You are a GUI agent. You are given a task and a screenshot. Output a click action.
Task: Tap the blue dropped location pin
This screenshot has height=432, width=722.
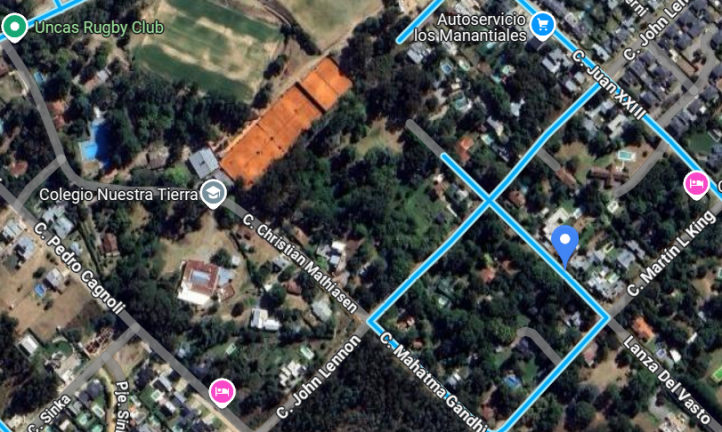(565, 243)
